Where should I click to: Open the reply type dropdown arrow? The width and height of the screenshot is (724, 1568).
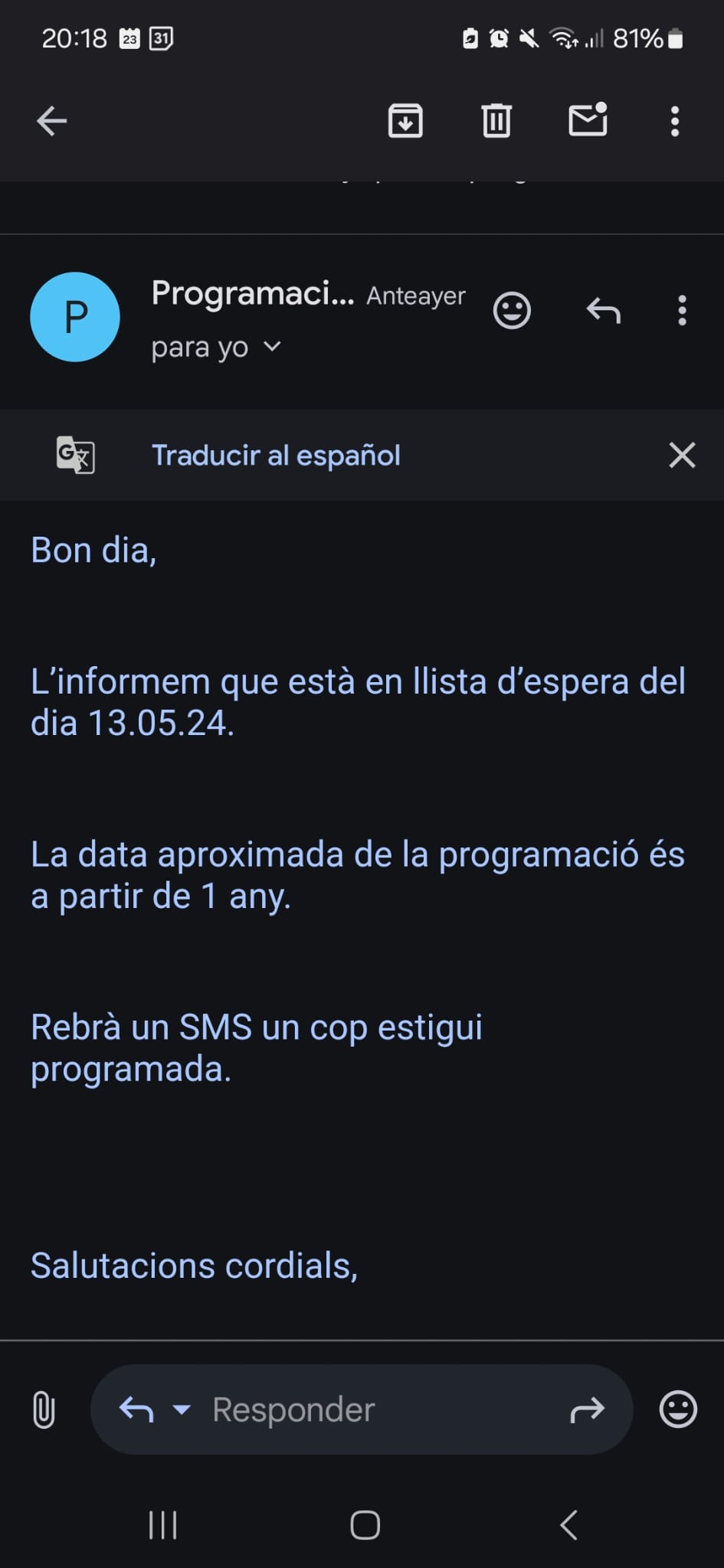click(182, 1410)
